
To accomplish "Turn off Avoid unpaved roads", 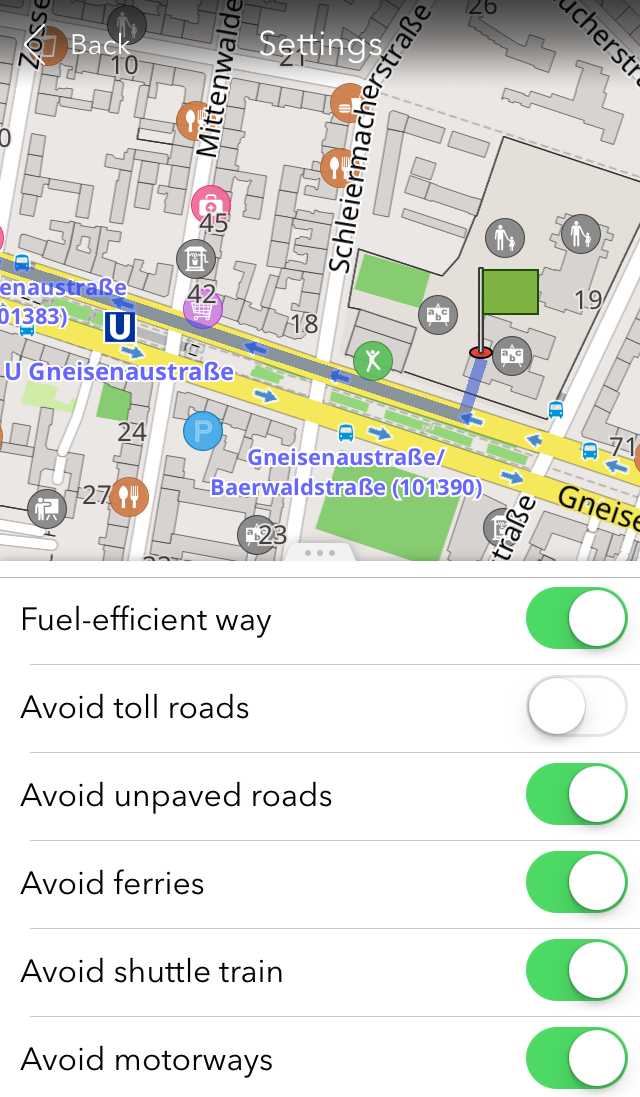I will (576, 795).
